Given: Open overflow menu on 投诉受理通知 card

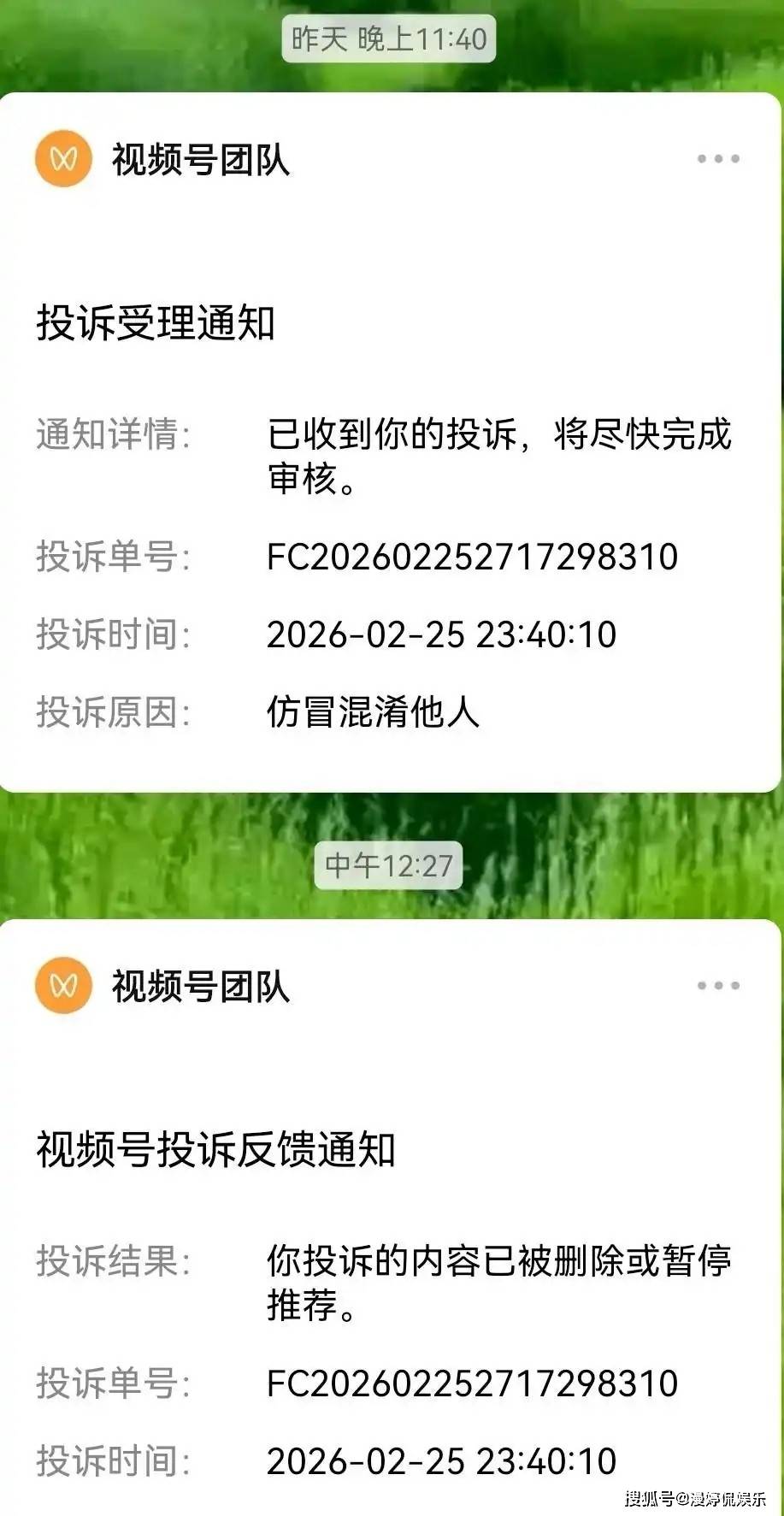Looking at the screenshot, I should (x=717, y=159).
